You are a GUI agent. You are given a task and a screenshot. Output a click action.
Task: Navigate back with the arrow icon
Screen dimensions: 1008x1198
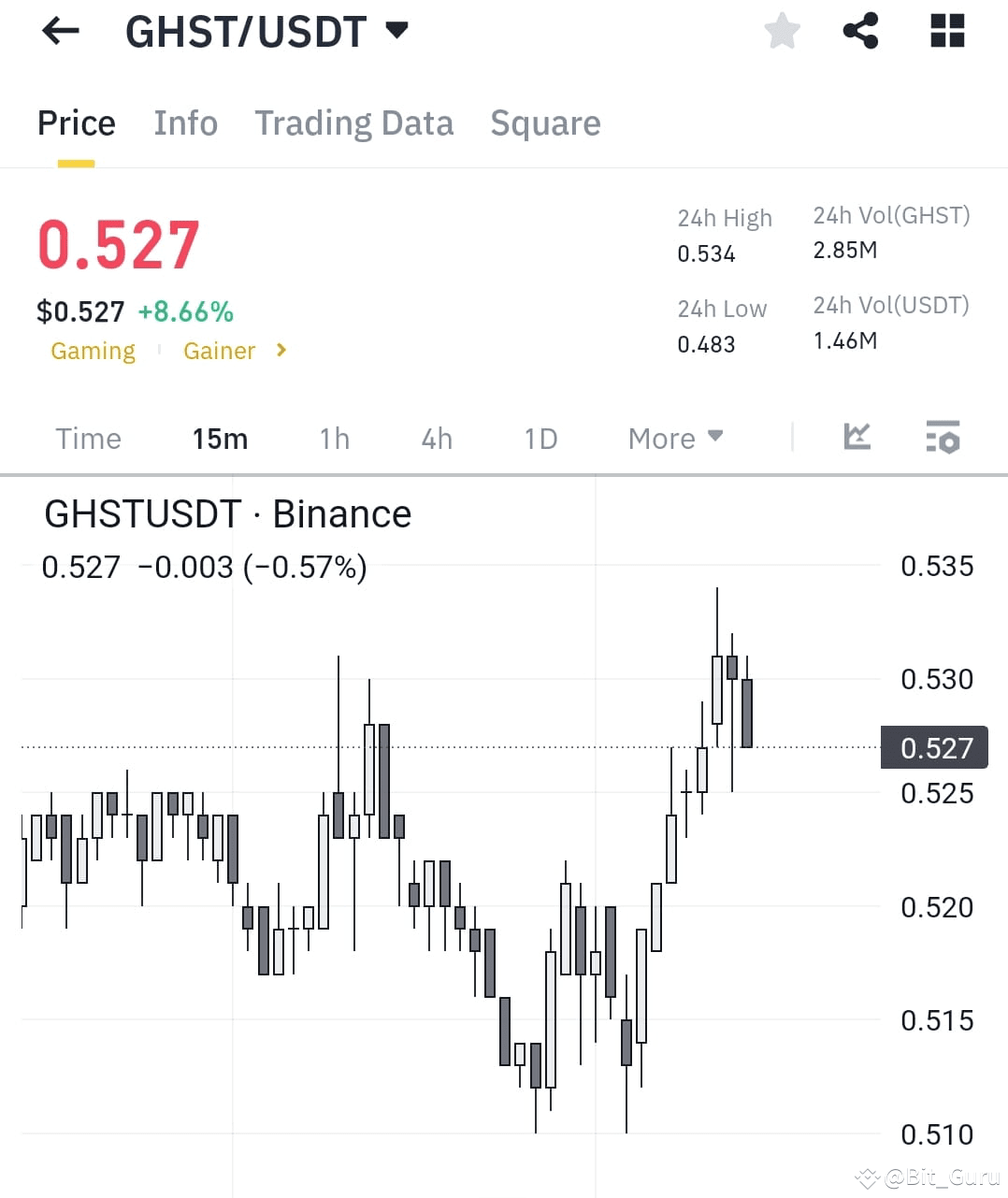point(60,31)
